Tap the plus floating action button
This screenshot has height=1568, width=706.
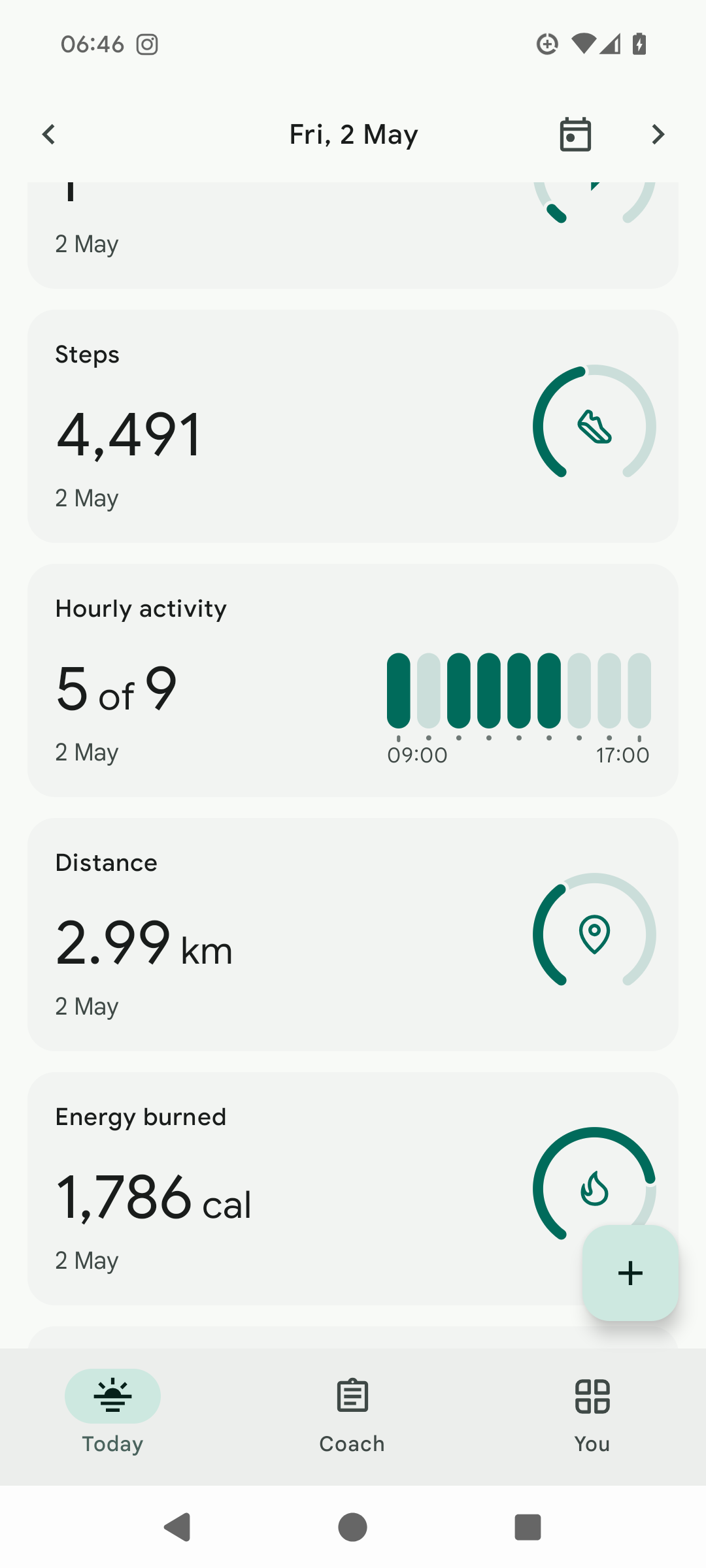coord(630,1273)
